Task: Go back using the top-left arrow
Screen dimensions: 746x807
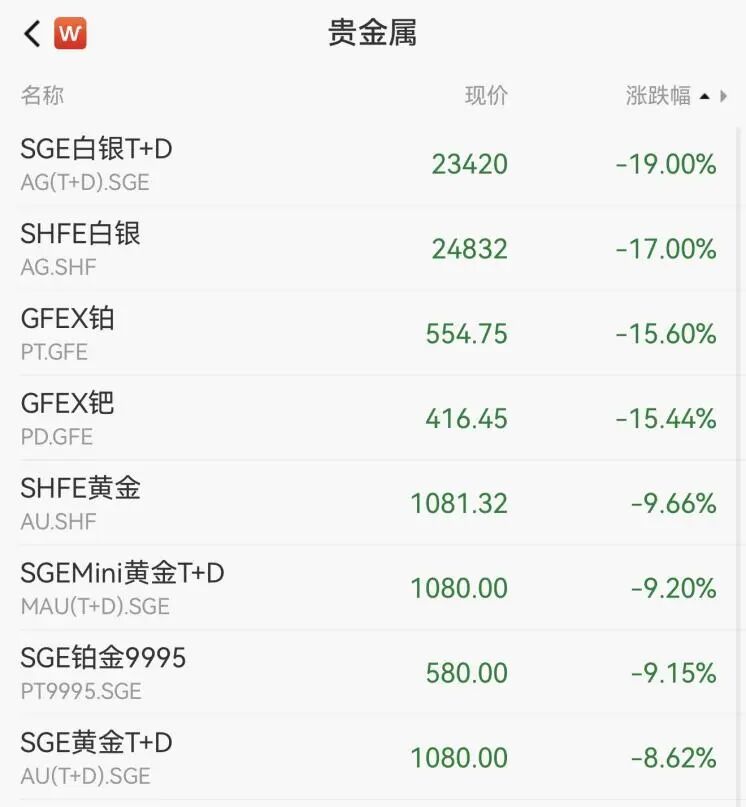Action: coord(32,34)
